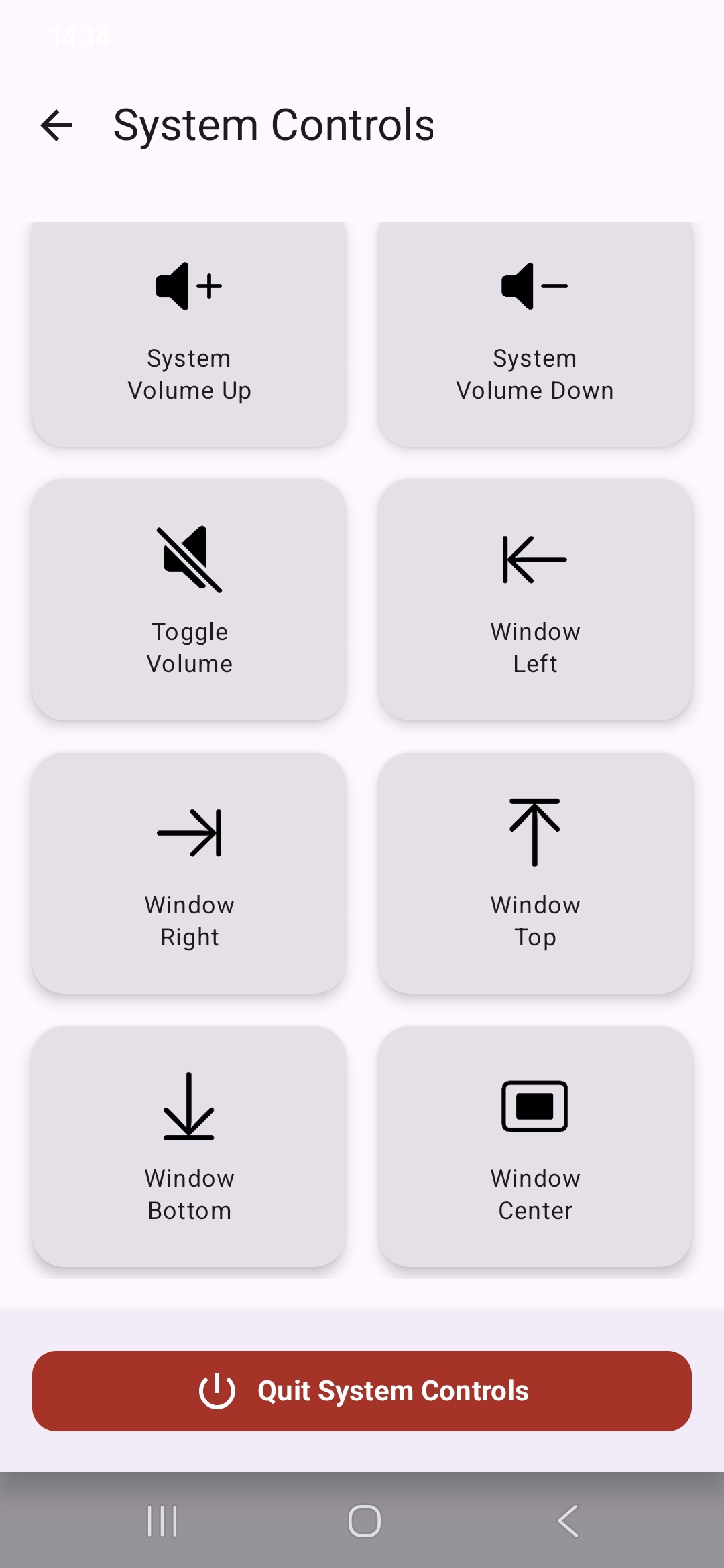Open recent apps from the navigation bar
Viewport: 724px width, 1568px height.
pos(162,1519)
